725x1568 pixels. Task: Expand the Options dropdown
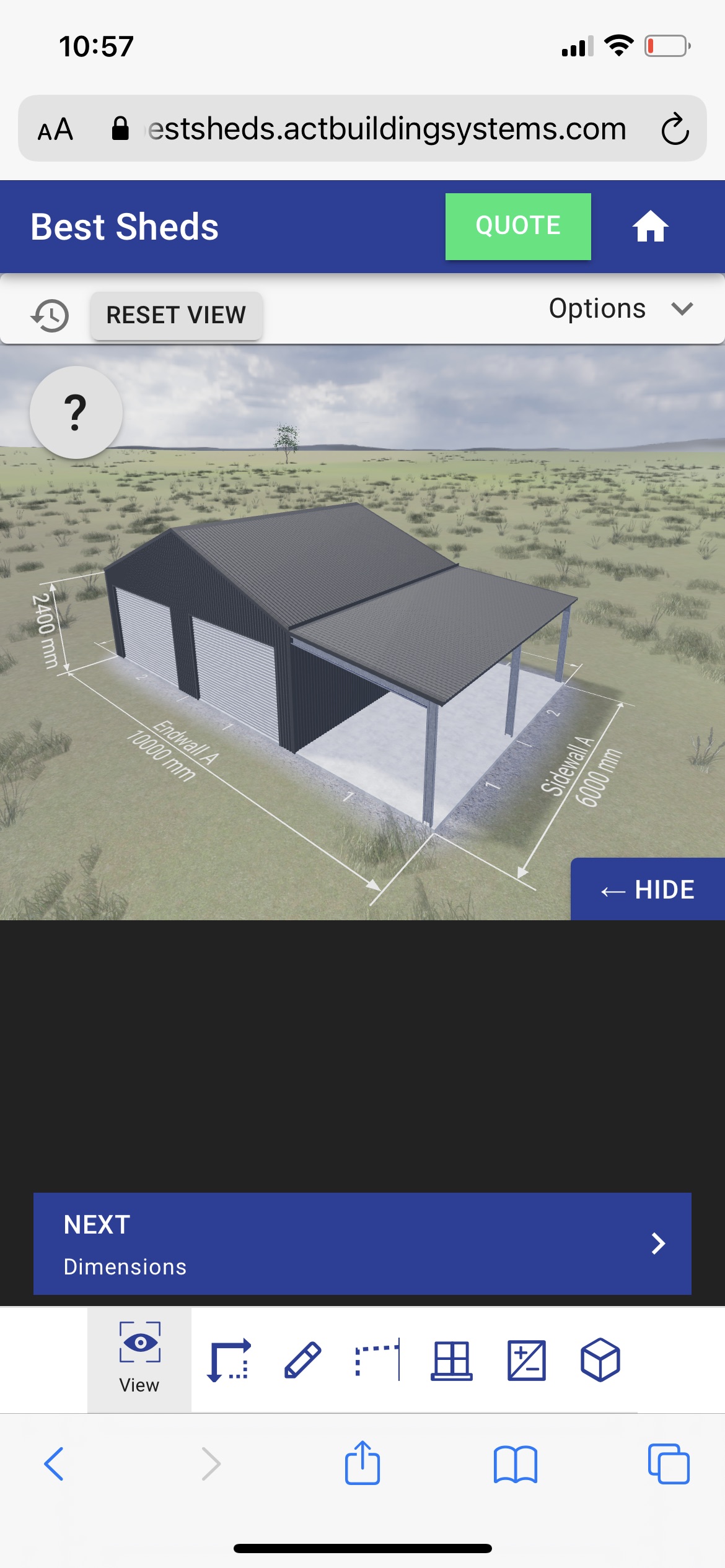click(621, 308)
